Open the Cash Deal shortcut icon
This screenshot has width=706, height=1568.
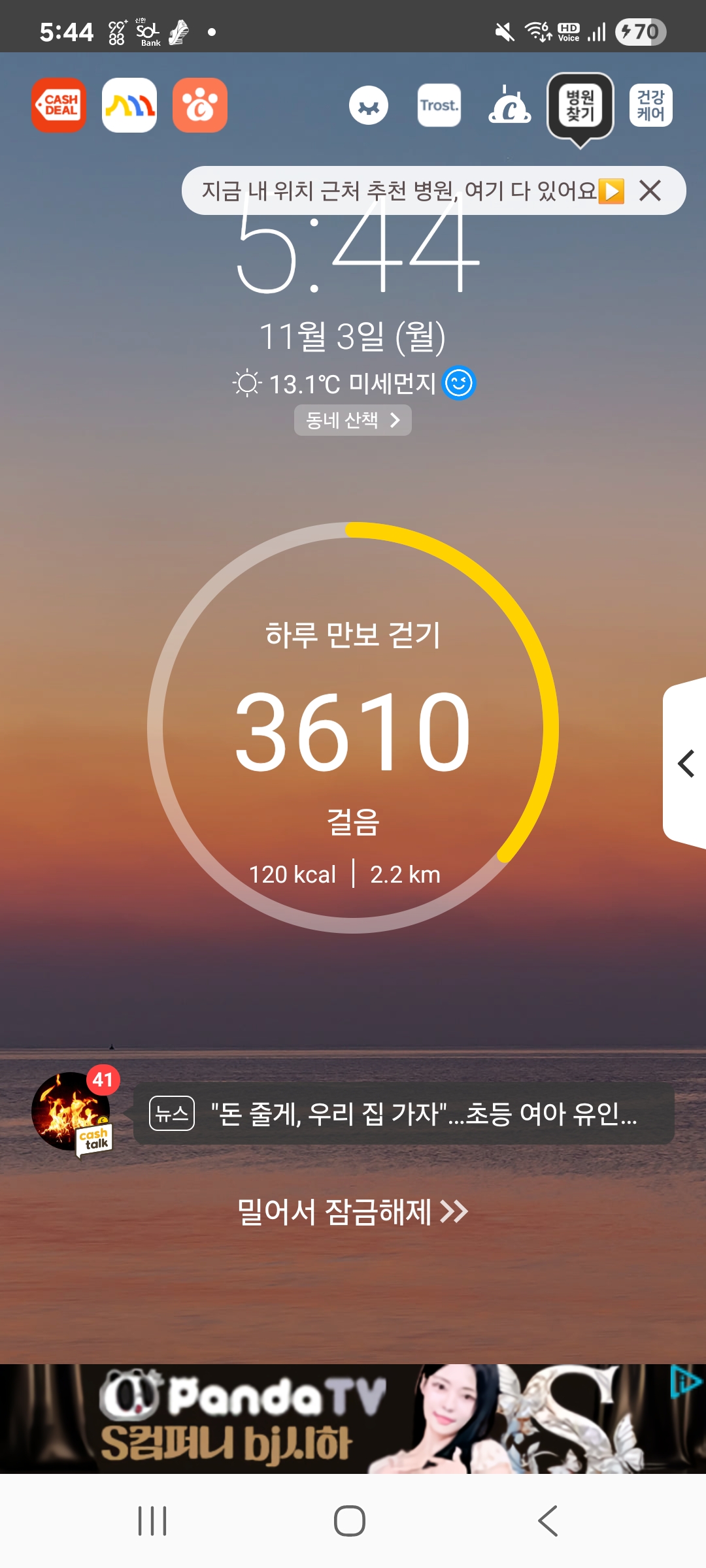coord(59,105)
